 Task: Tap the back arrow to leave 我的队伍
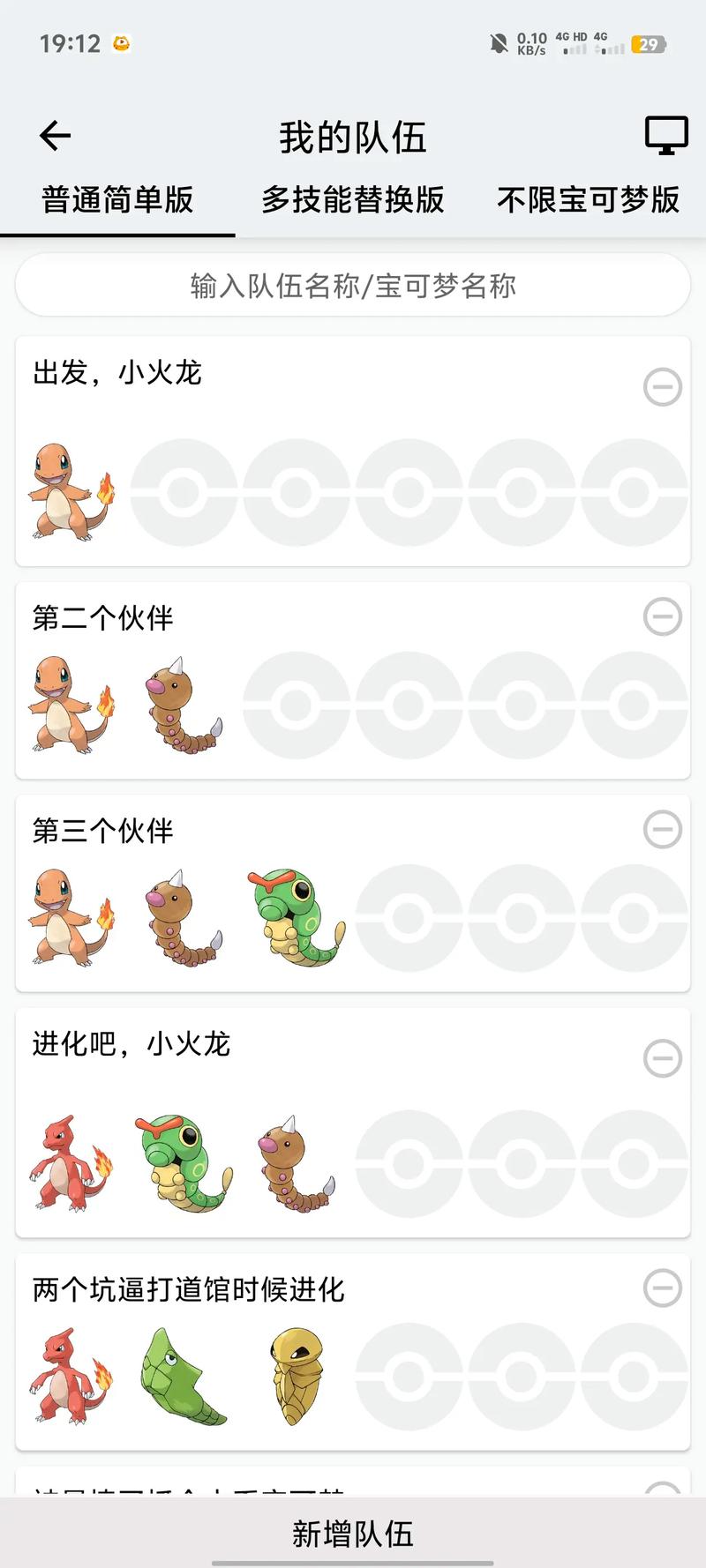54,135
